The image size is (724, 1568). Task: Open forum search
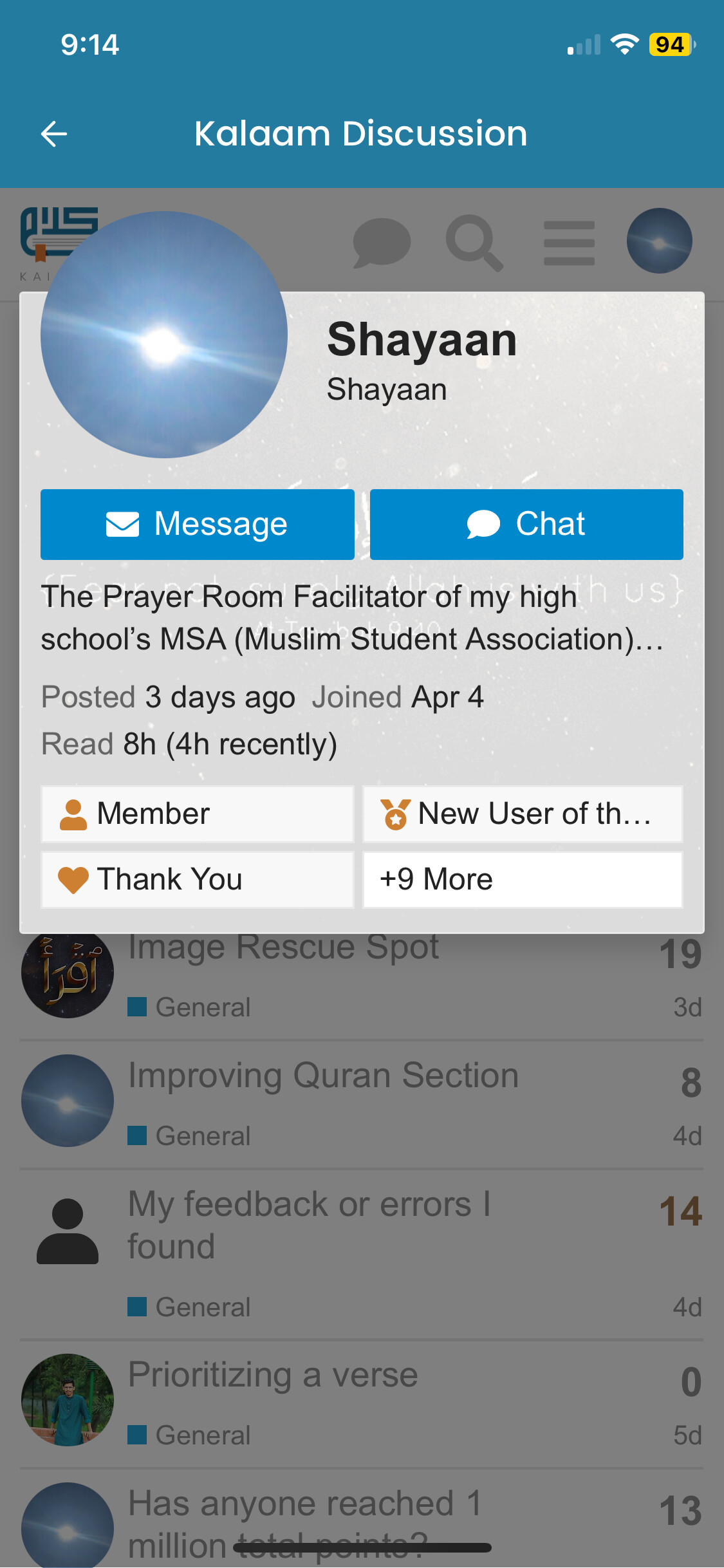click(x=474, y=242)
